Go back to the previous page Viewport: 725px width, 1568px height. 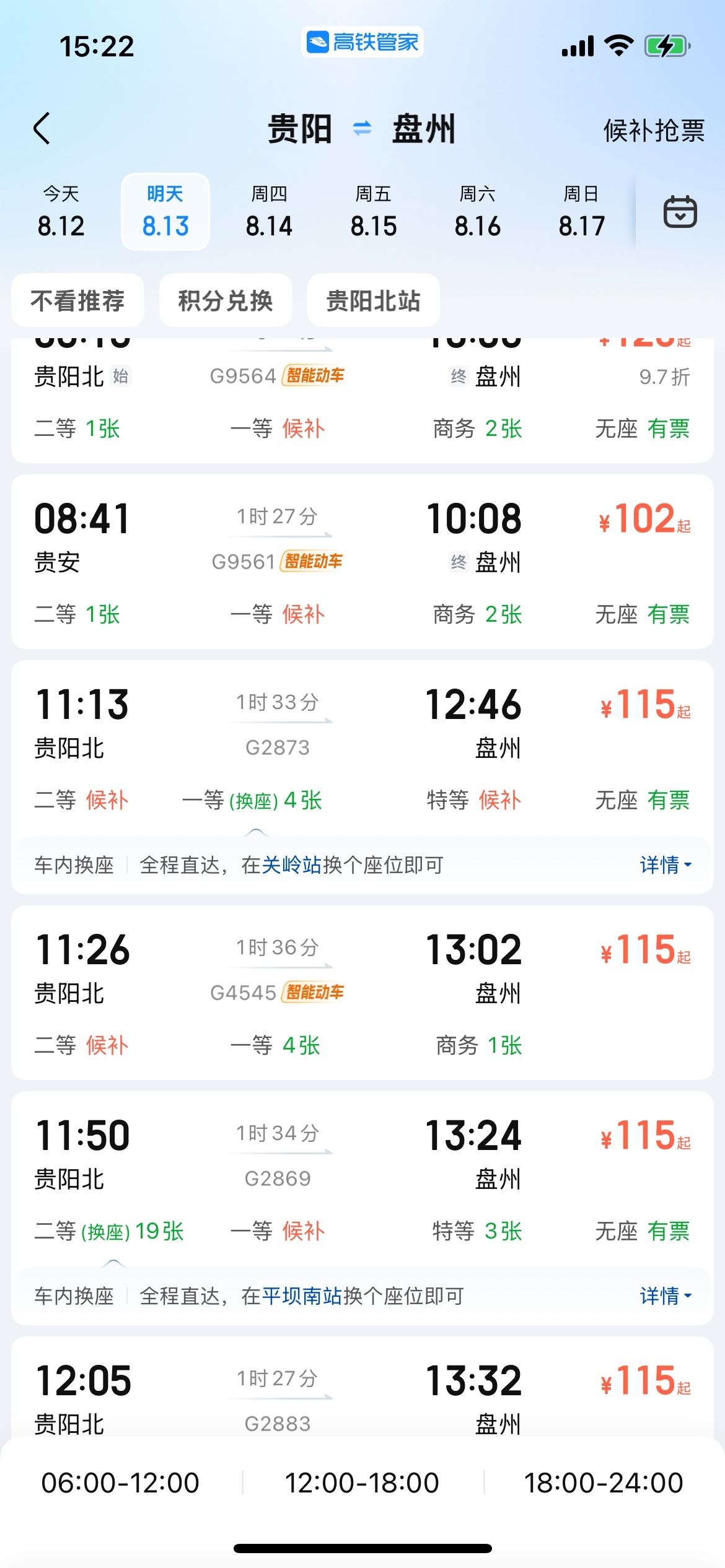[x=42, y=129]
